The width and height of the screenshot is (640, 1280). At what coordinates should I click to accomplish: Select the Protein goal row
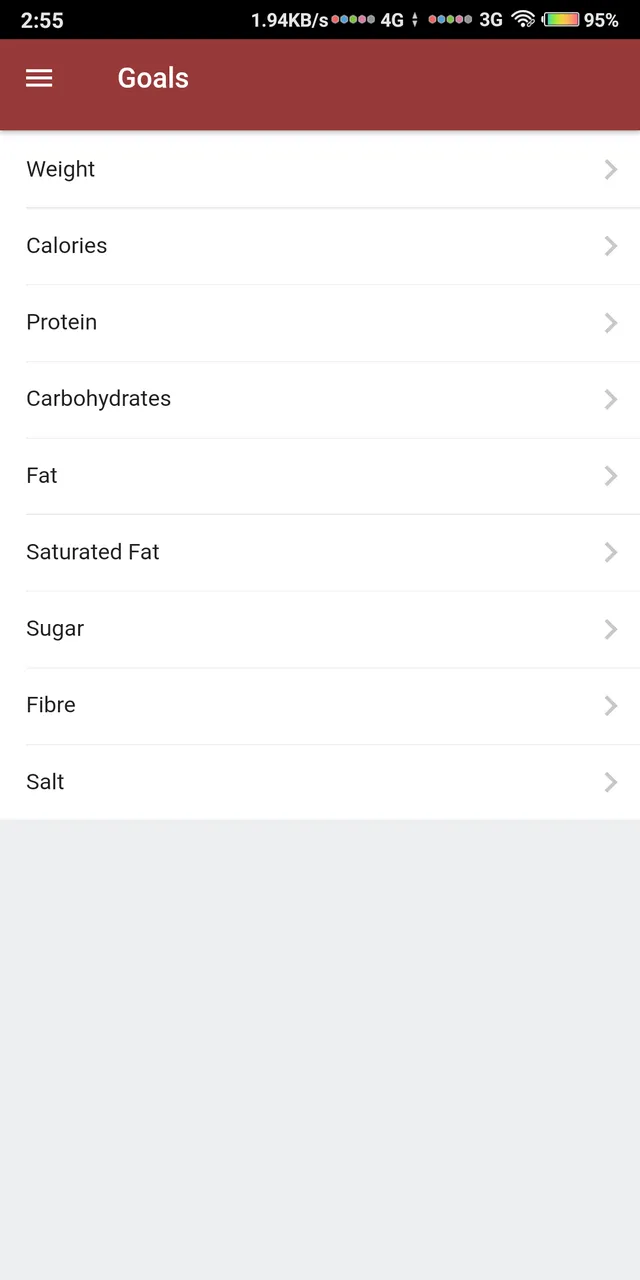[x=320, y=323]
